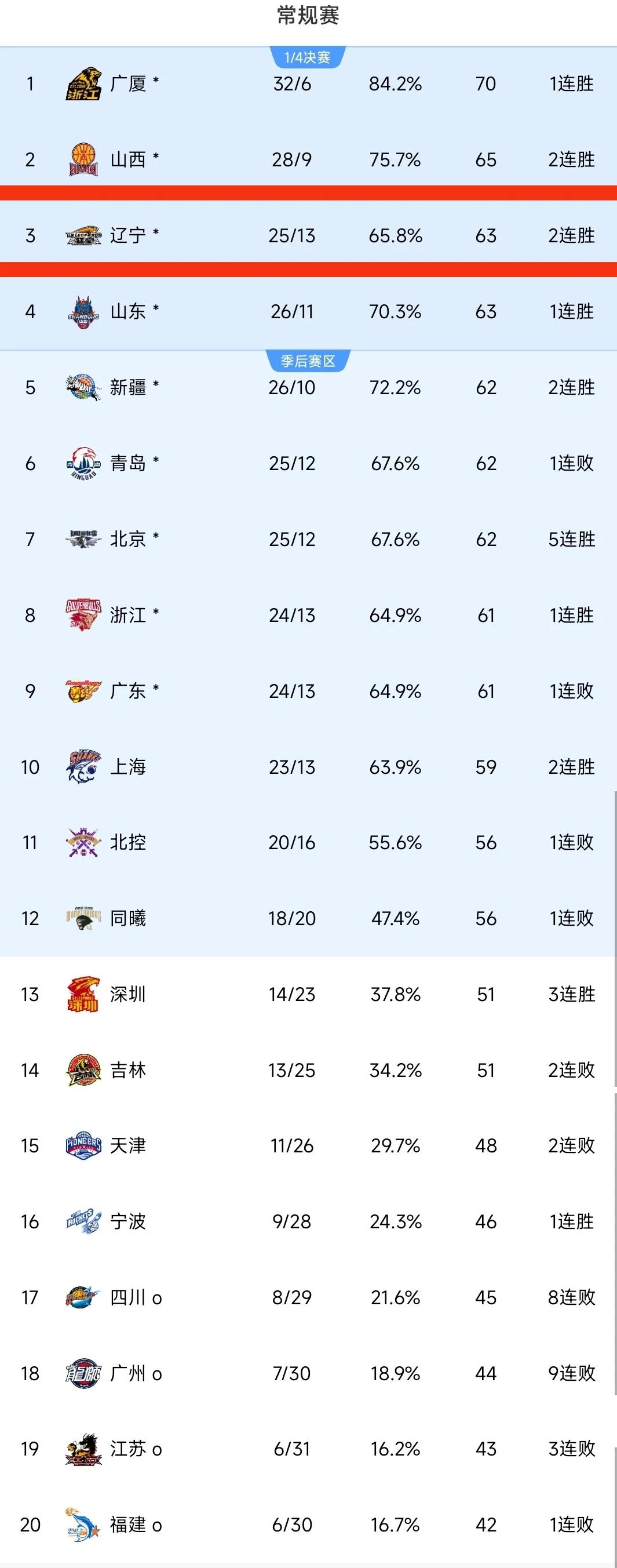This screenshot has width=617, height=1568.
Task: Select the 广厦 team logo
Action: coord(82,85)
